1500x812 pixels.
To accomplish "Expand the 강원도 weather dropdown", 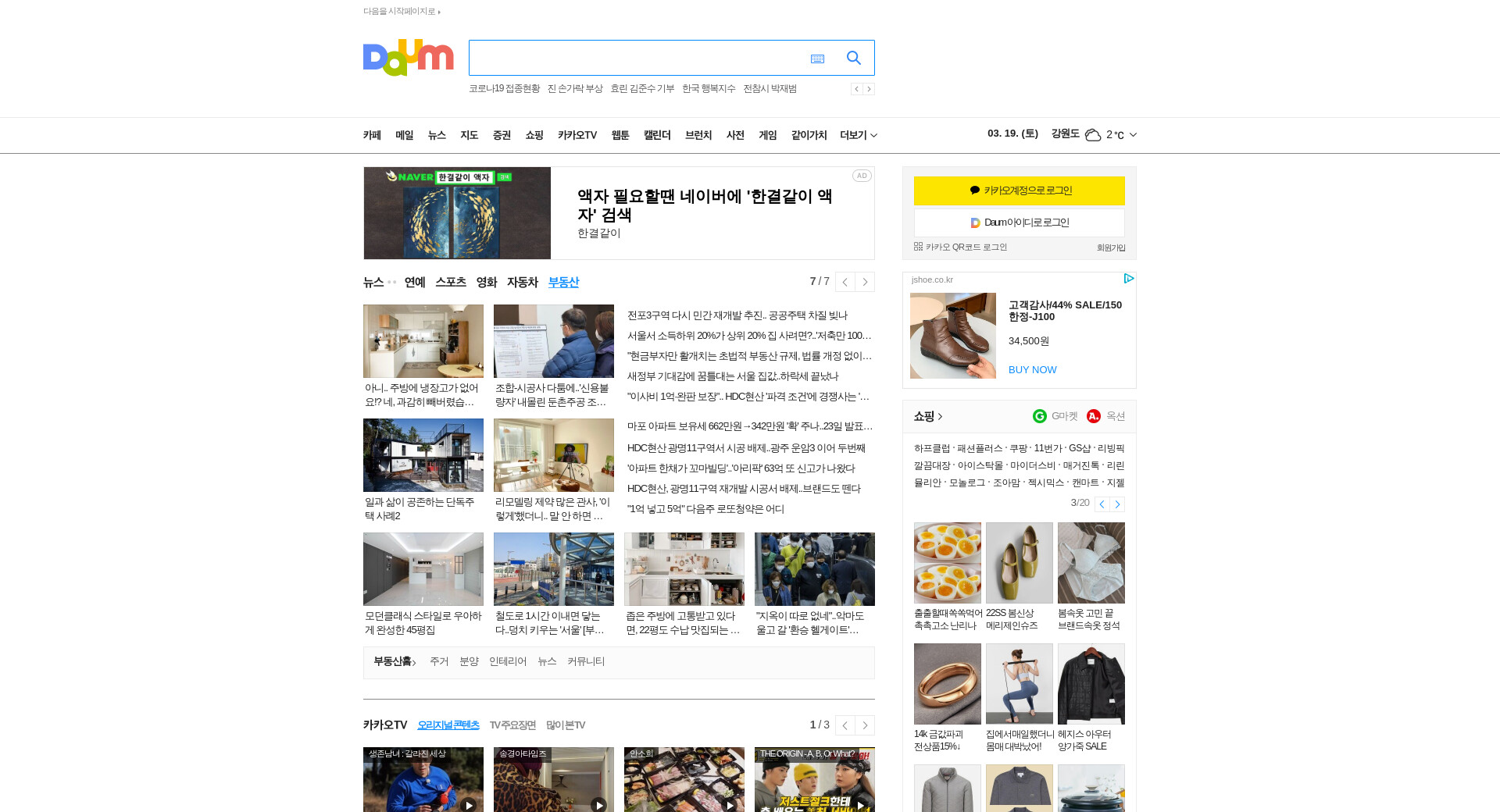I will pos(1133,135).
